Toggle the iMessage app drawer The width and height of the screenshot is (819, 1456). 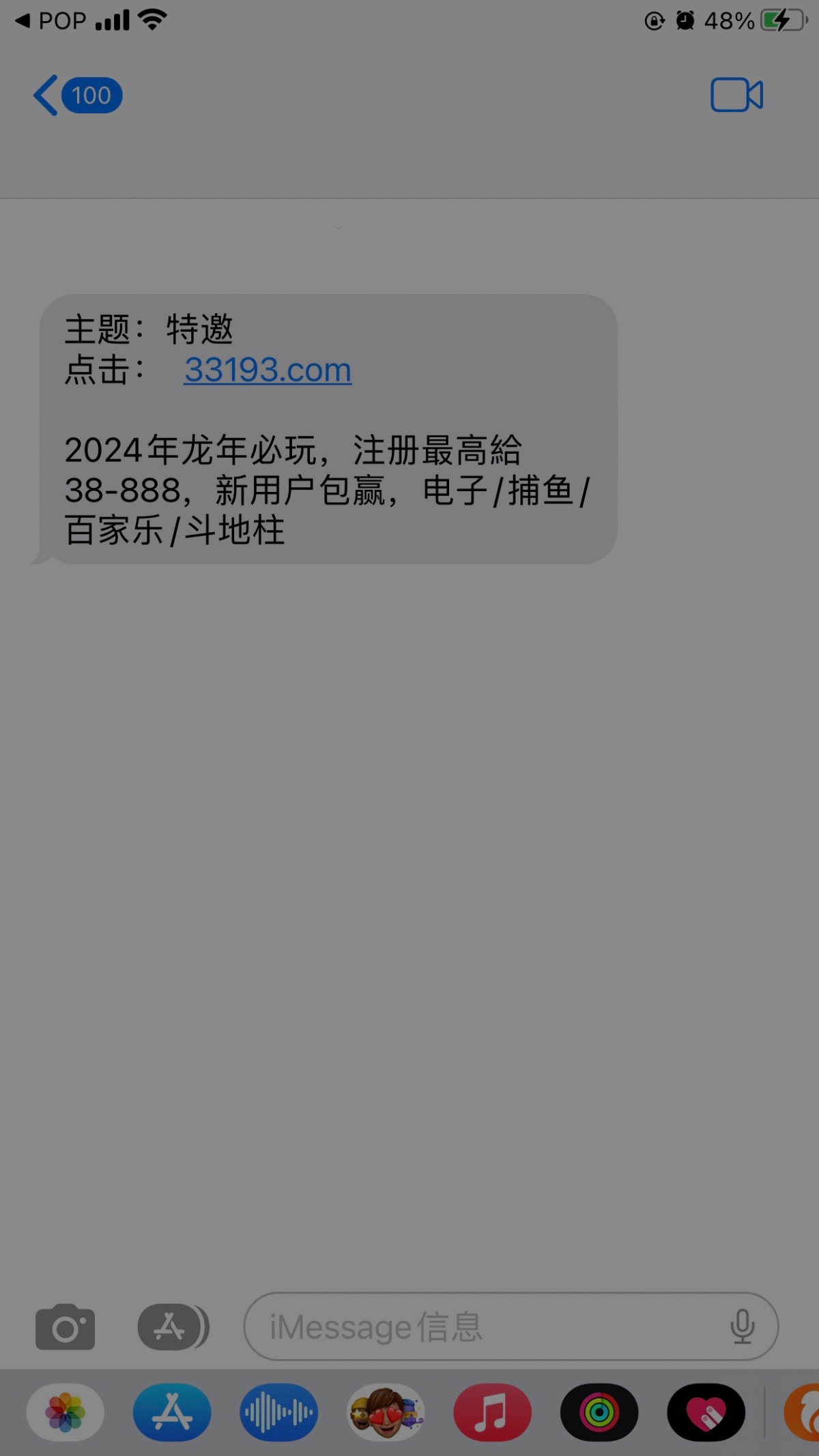point(173,1327)
